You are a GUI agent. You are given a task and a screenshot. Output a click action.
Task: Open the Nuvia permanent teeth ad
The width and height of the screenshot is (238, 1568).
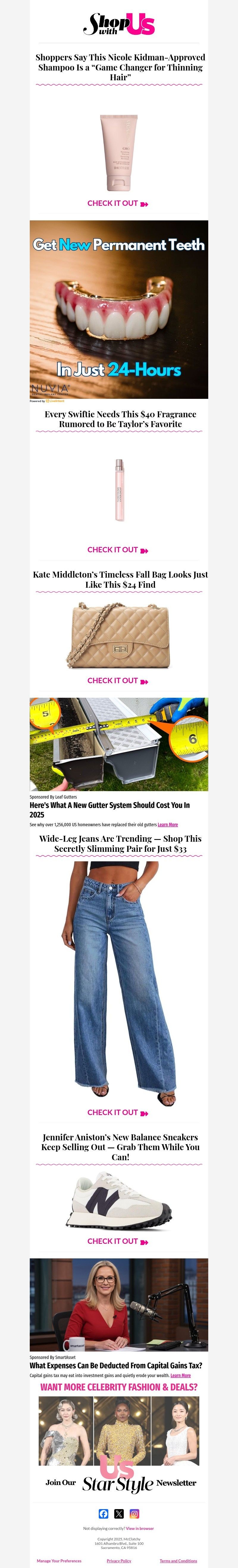[119, 309]
